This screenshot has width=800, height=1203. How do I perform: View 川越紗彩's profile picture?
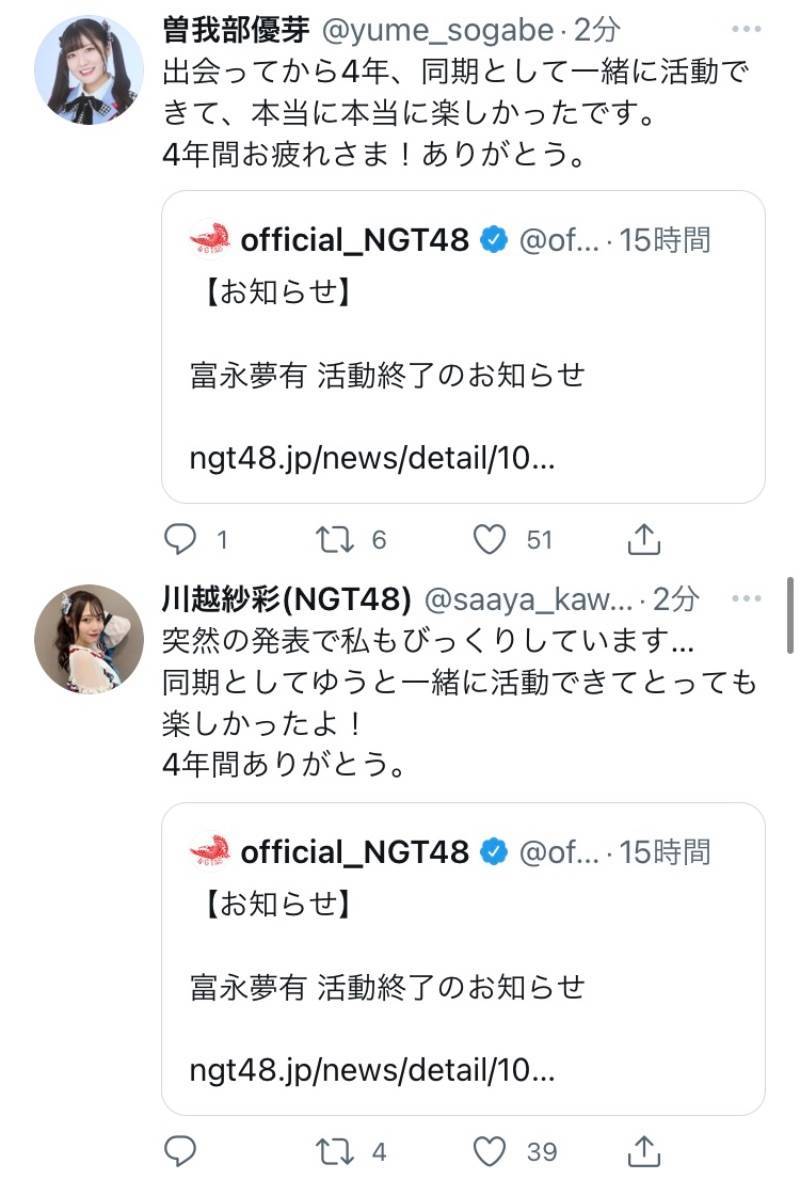tap(89, 639)
